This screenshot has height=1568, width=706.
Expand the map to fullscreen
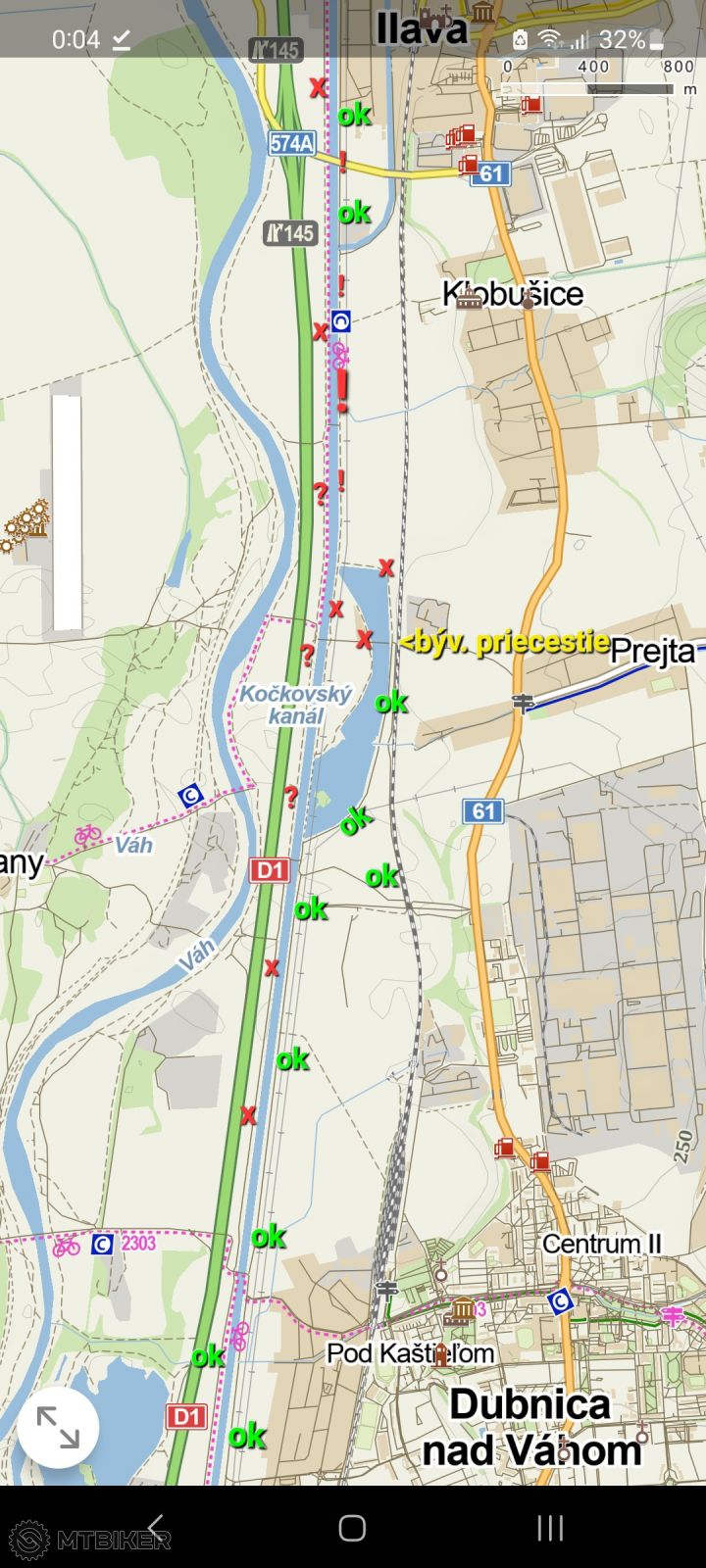(x=58, y=1427)
